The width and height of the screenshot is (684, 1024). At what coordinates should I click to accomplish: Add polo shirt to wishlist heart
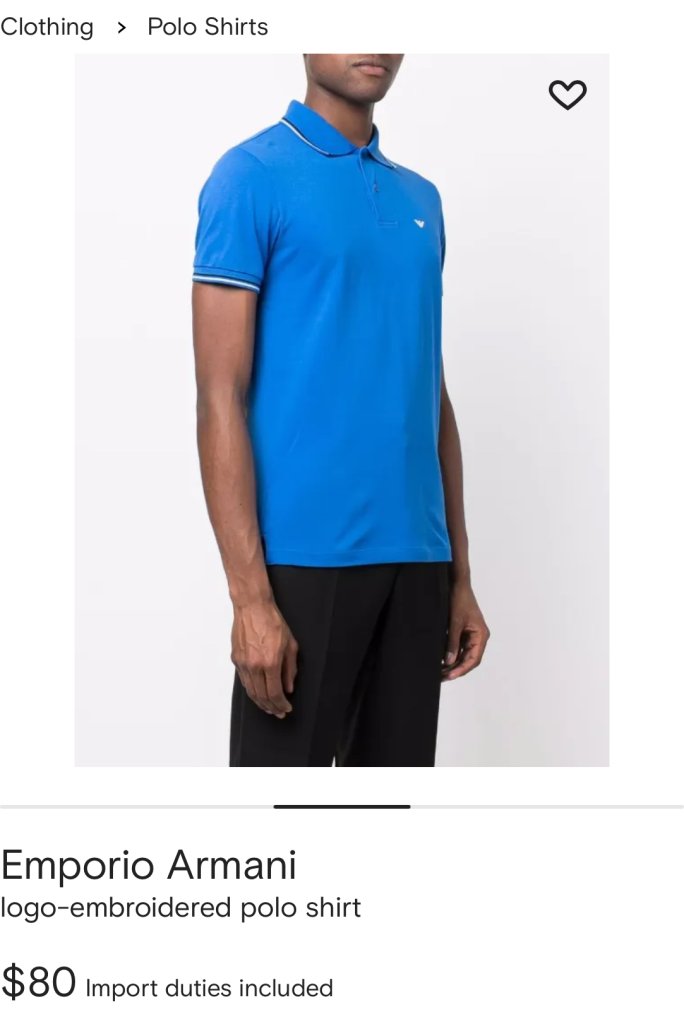pos(567,95)
